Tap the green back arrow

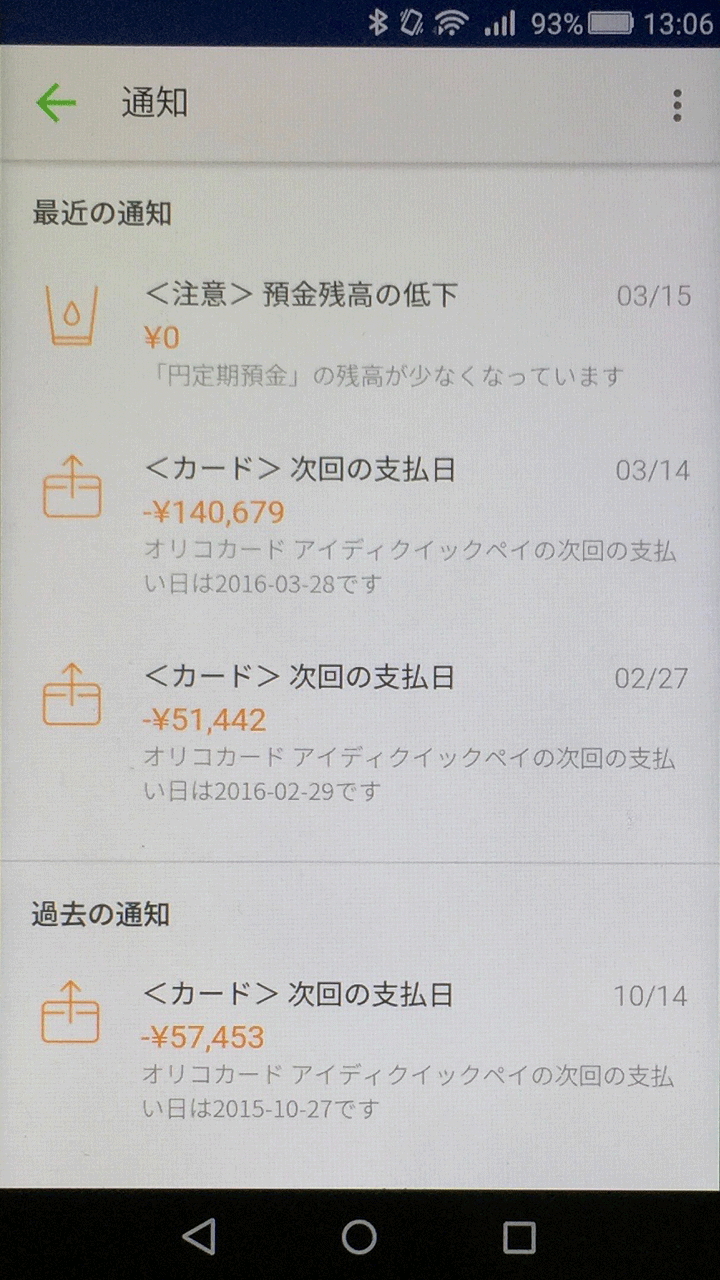[57, 102]
